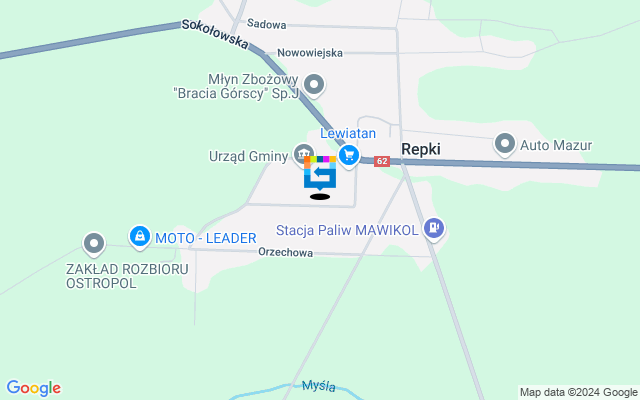The height and width of the screenshot is (400, 640).
Task: Tap the blue pin with arrow
Action: [320, 174]
